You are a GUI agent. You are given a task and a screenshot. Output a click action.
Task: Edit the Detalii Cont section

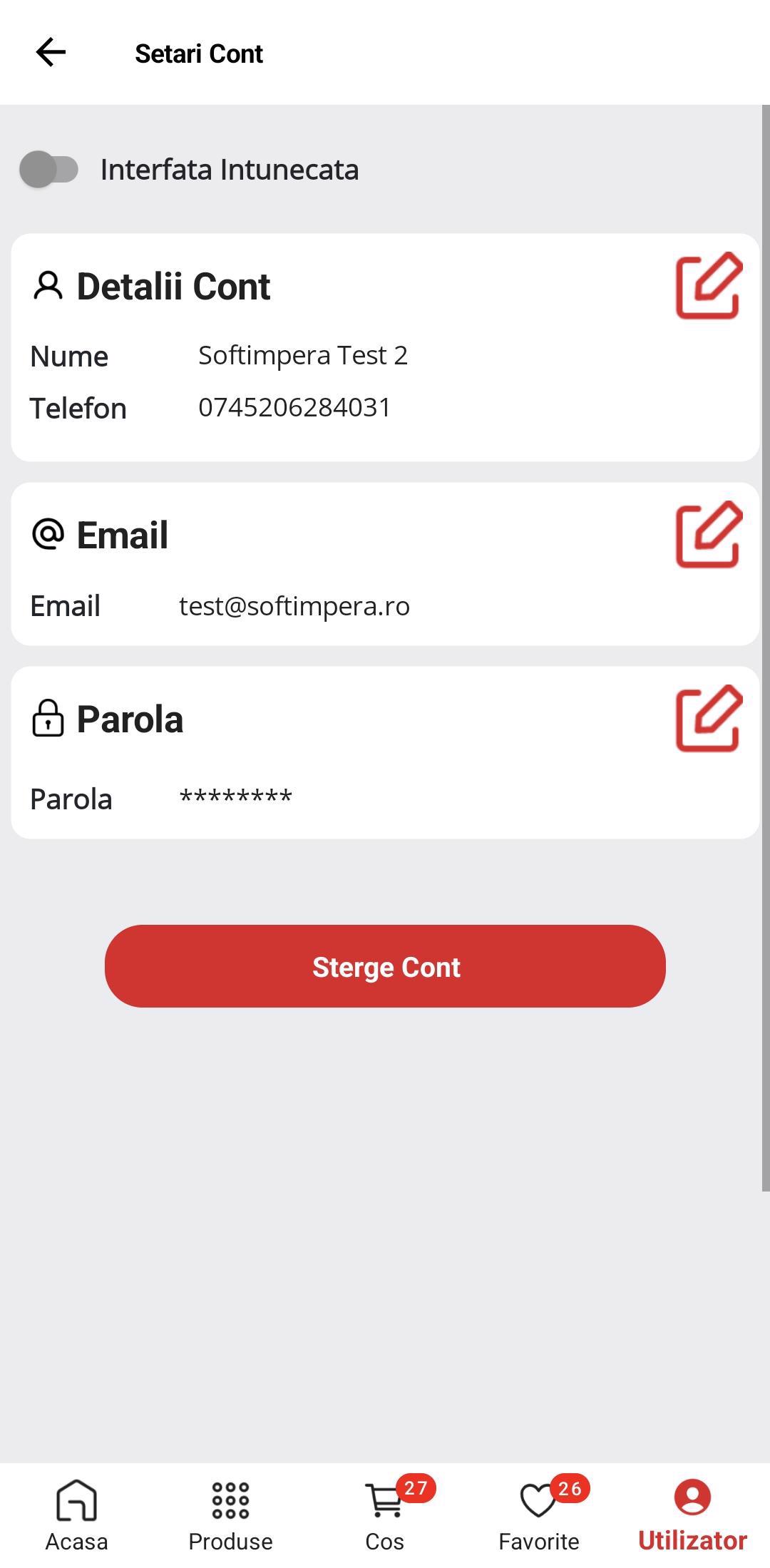[x=709, y=285]
